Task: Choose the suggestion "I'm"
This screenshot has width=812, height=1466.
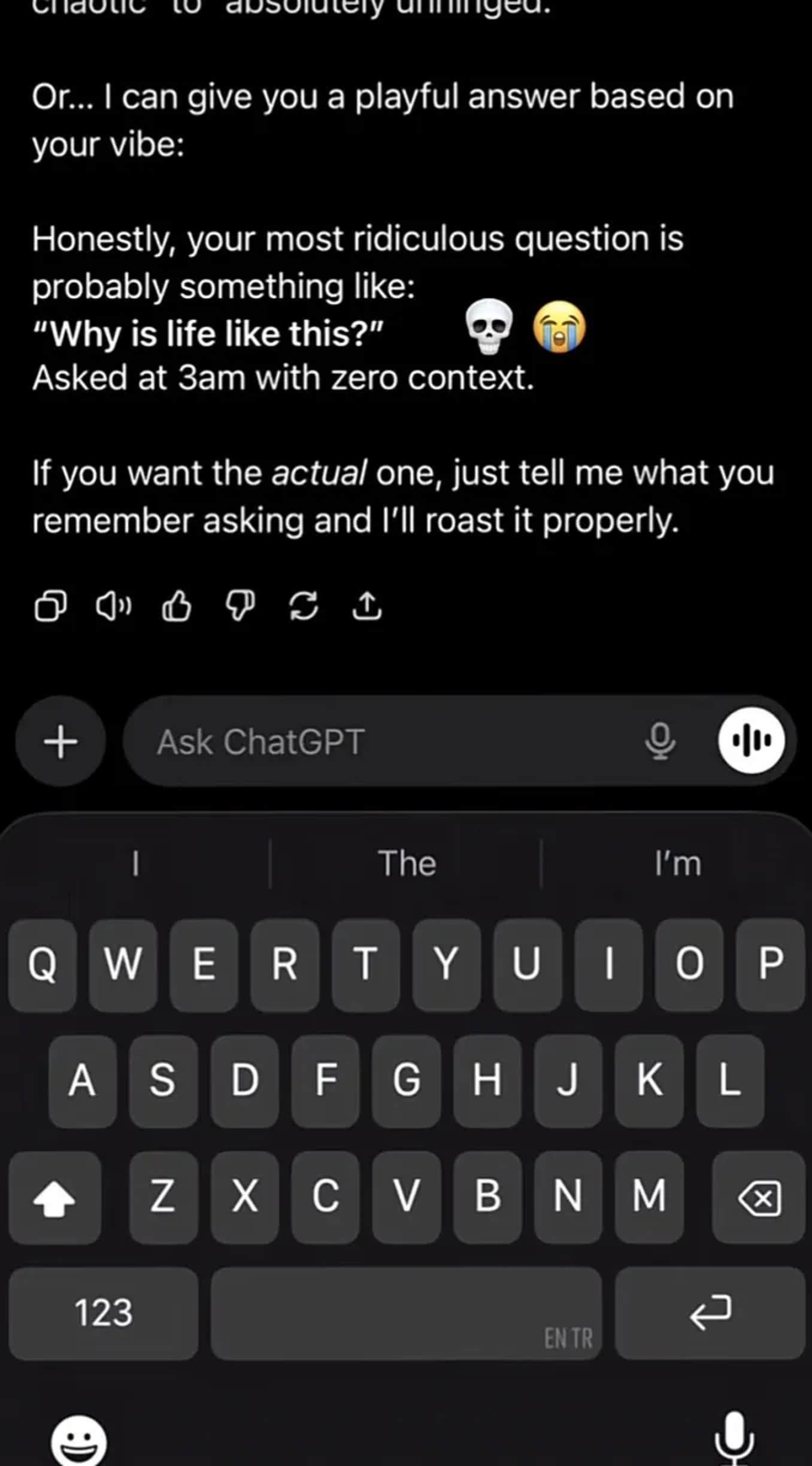Action: (677, 864)
